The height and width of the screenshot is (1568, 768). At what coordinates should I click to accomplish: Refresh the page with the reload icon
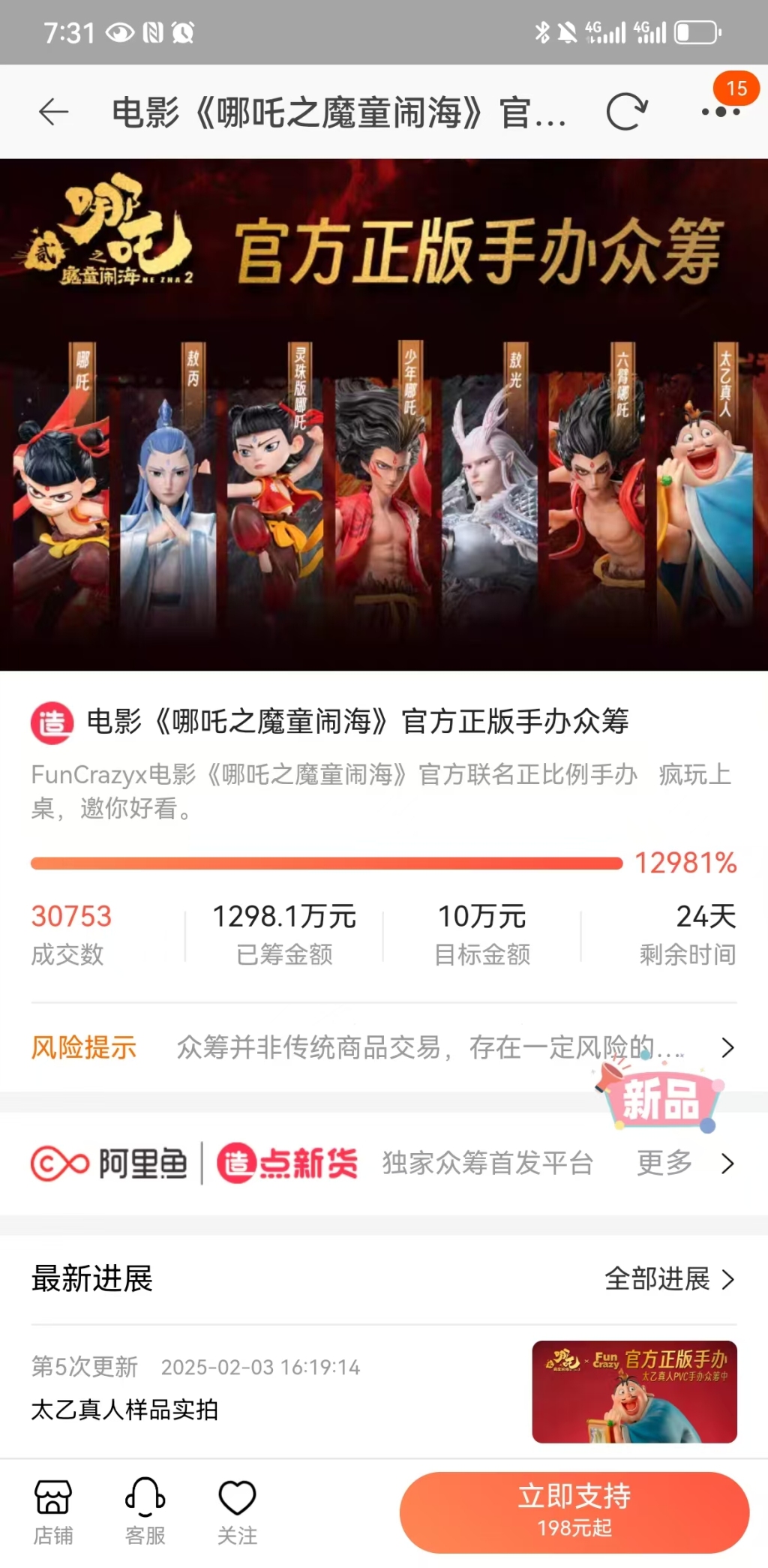[626, 113]
